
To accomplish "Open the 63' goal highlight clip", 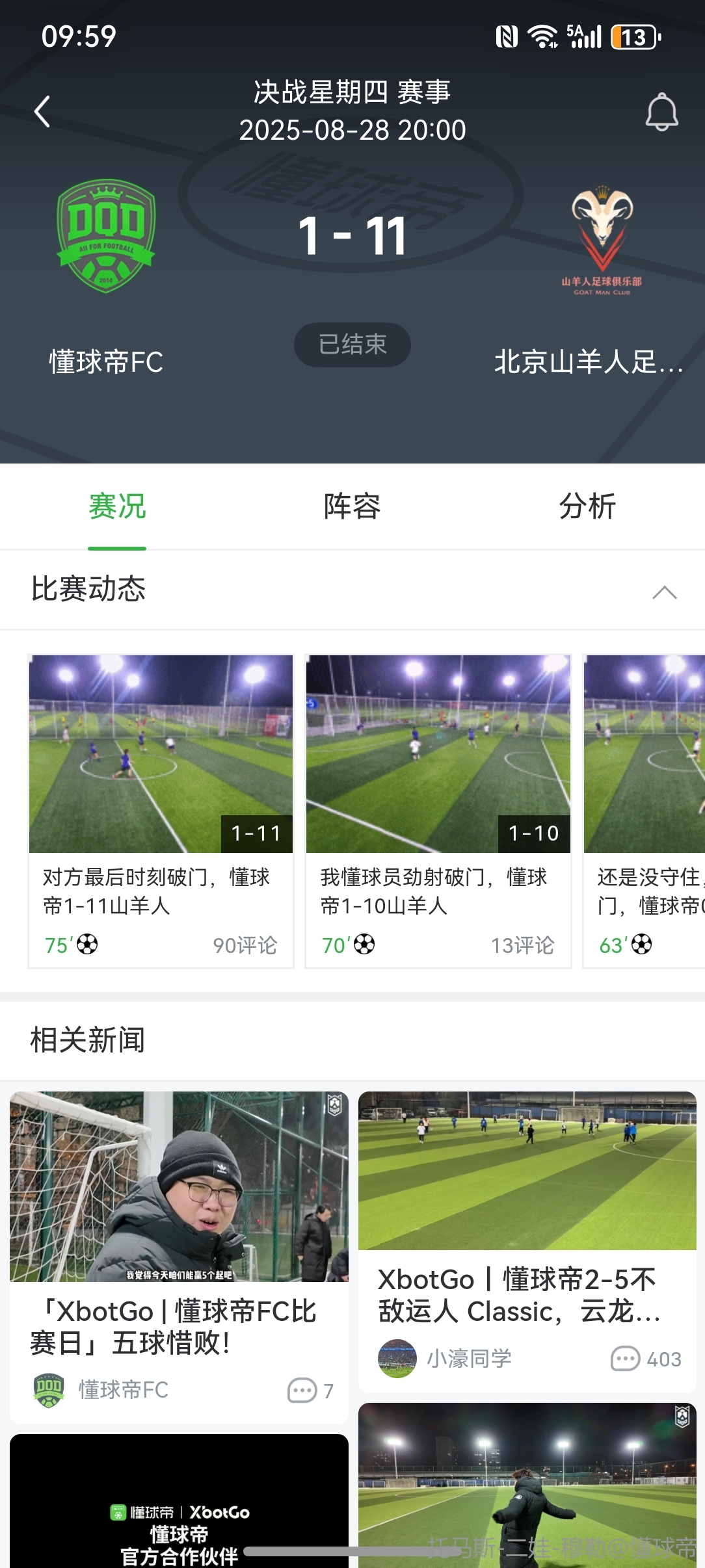I will coord(644,810).
